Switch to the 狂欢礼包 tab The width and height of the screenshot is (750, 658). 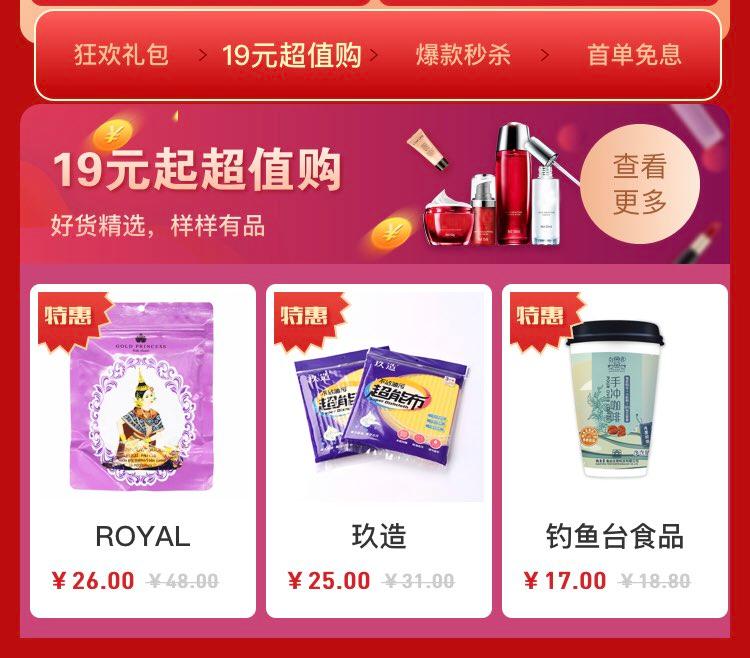[121, 54]
